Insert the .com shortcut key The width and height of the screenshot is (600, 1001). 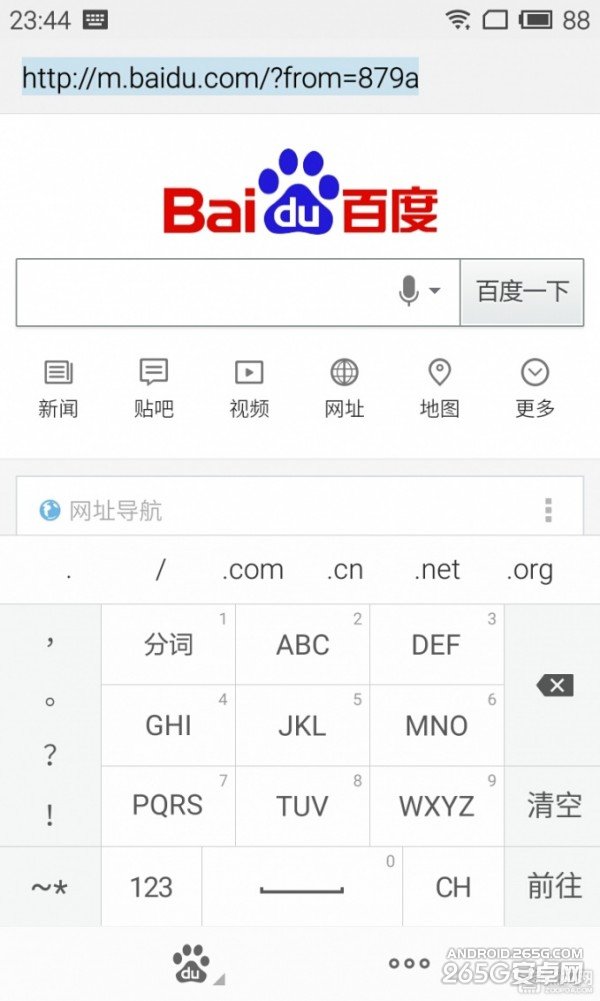pos(252,570)
